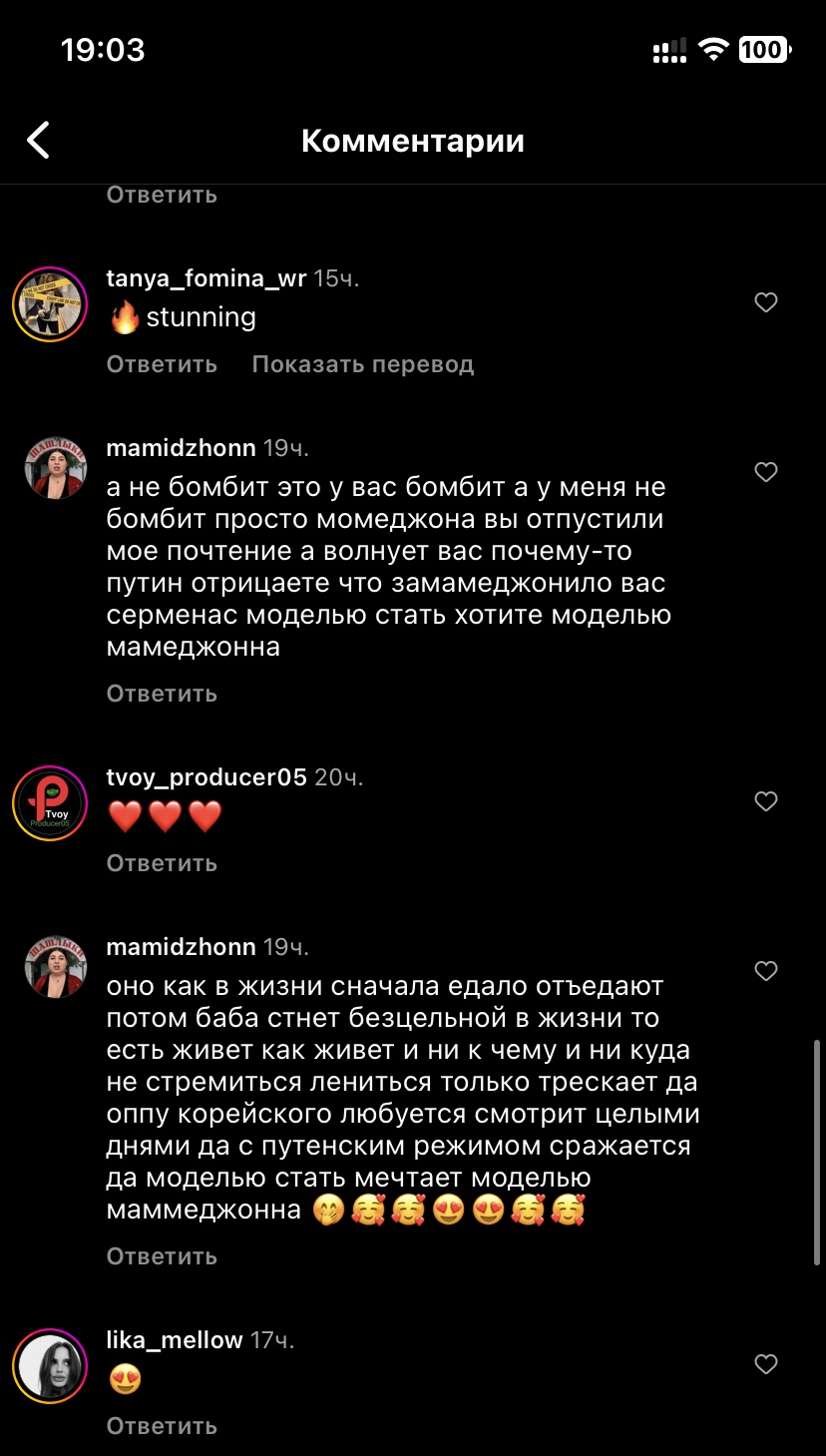Open tvoy_producer05's profile avatar

point(50,803)
